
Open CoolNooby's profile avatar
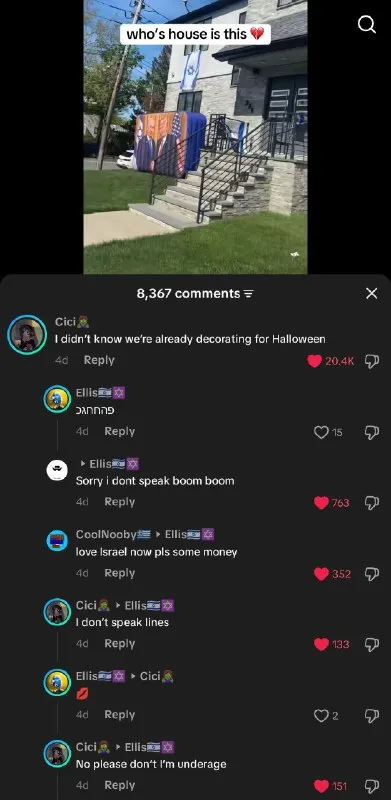point(57,541)
